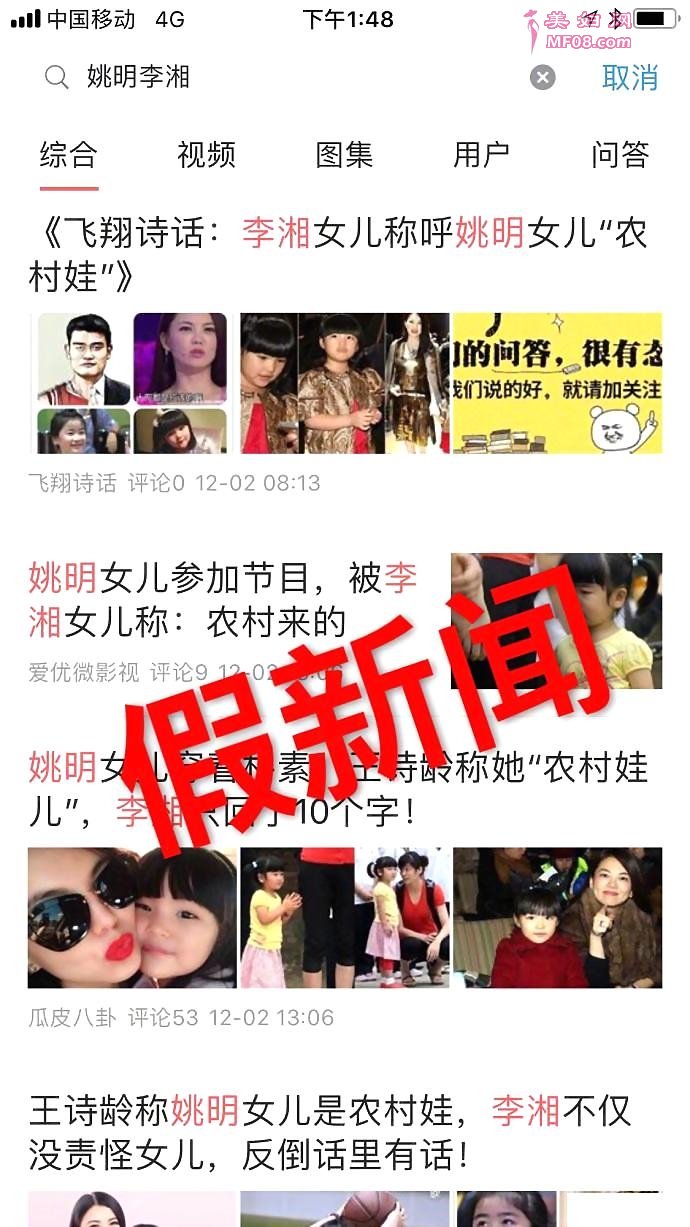Open the 爱优微影视 article 姚明女儿参加节目
Screen dimensions: 690x1227
click(x=222, y=599)
